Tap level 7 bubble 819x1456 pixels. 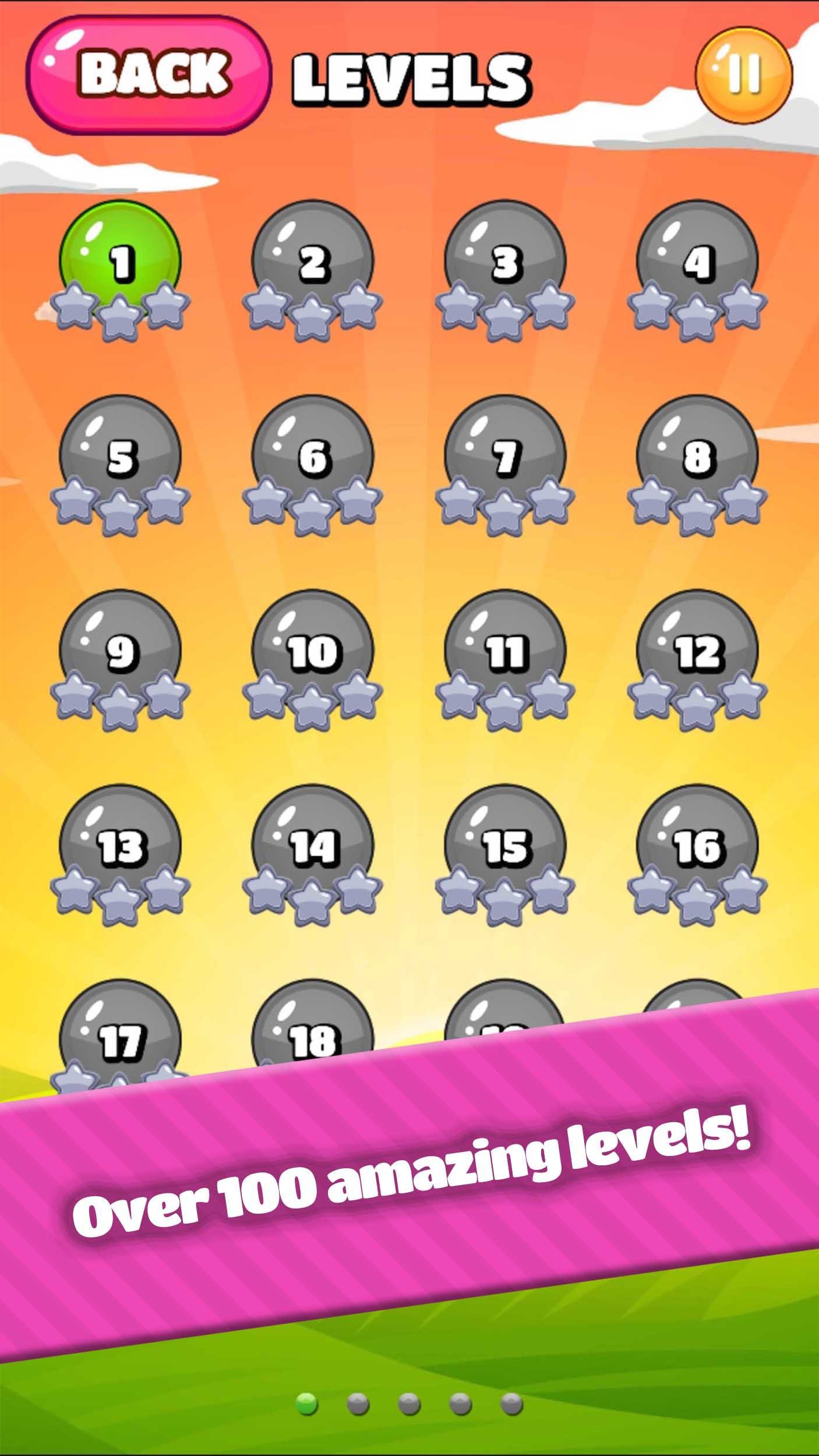click(505, 456)
